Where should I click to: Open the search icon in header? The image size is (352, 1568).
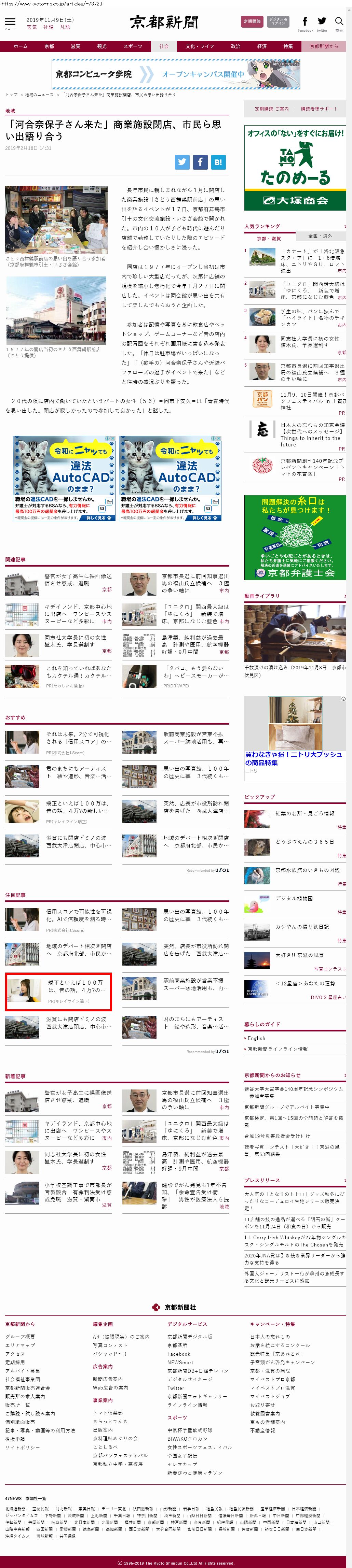point(339,23)
